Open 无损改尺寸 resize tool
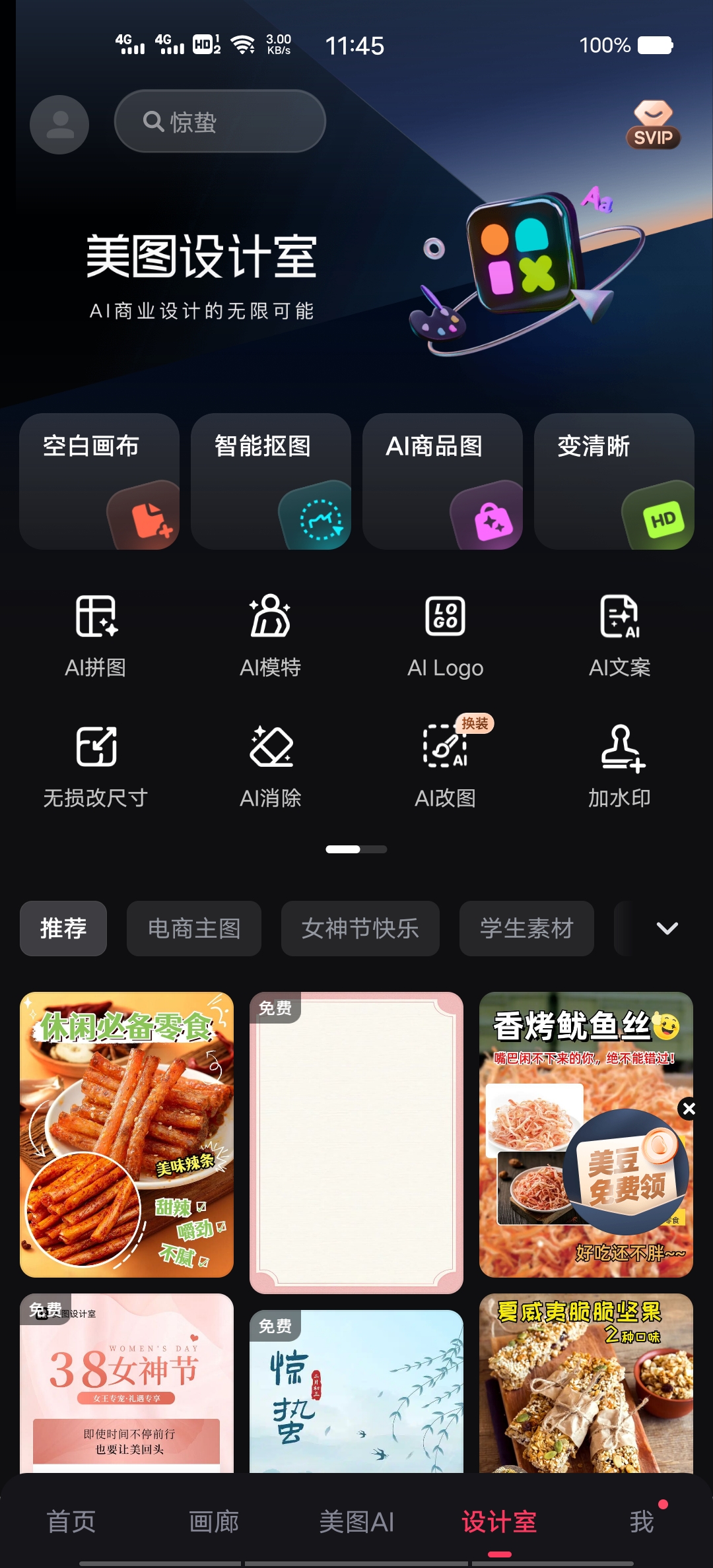Screen dimensions: 713x1568 point(96,766)
